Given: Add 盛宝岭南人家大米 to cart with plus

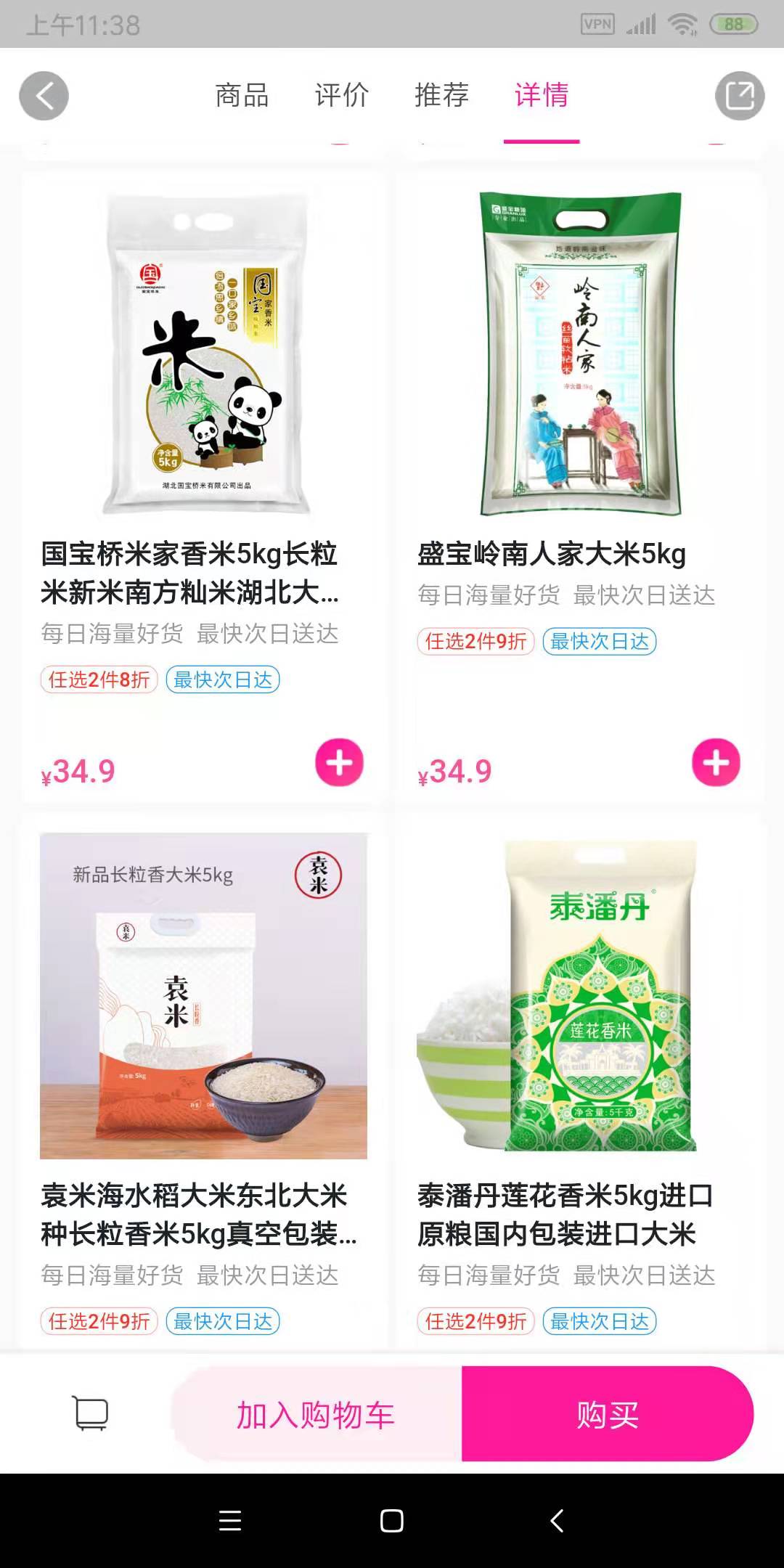Looking at the screenshot, I should click(716, 763).
